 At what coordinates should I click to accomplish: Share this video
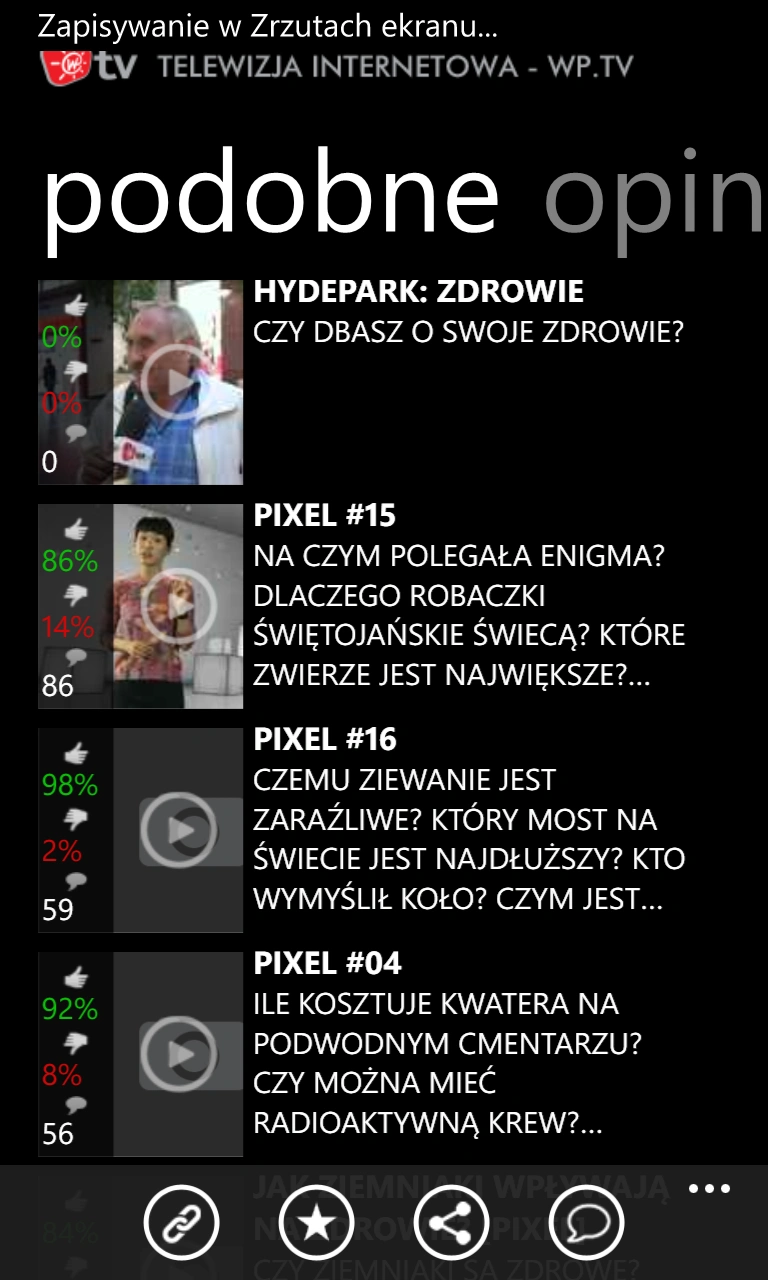pyautogui.click(x=451, y=1222)
